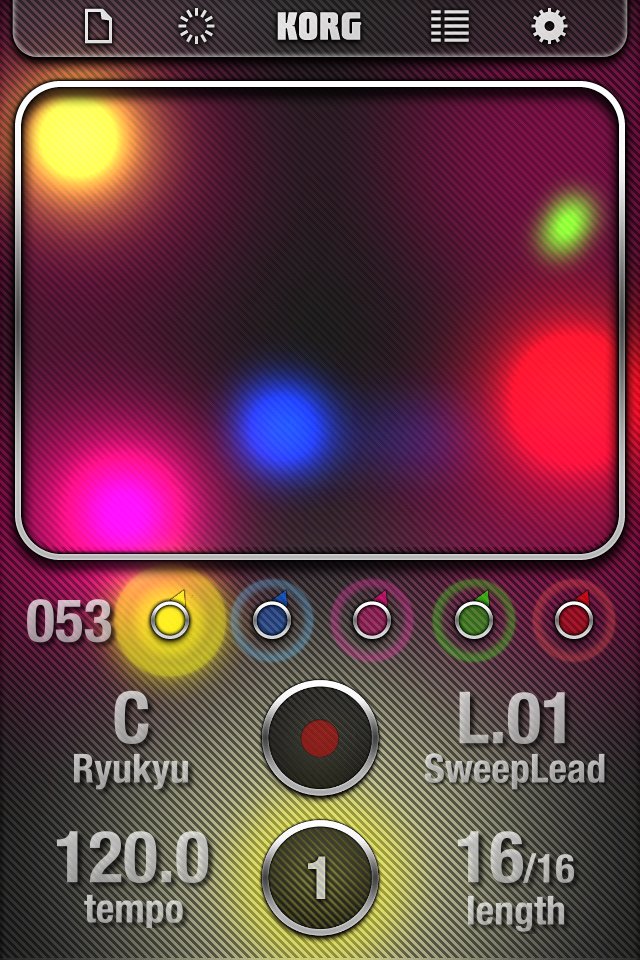Select the green part button
Image resolution: width=640 pixels, height=960 pixels.
point(473,620)
